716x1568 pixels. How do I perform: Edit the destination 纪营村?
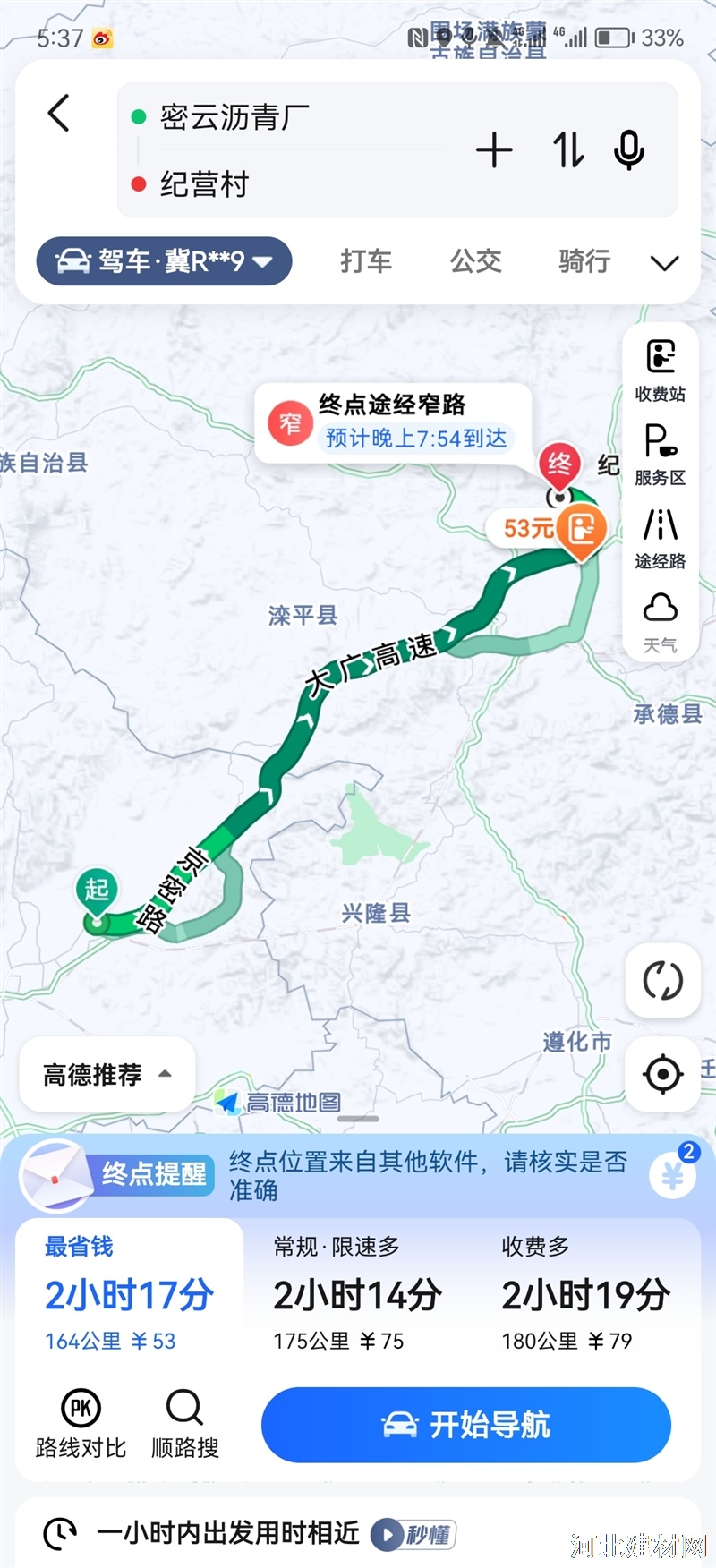[204, 184]
